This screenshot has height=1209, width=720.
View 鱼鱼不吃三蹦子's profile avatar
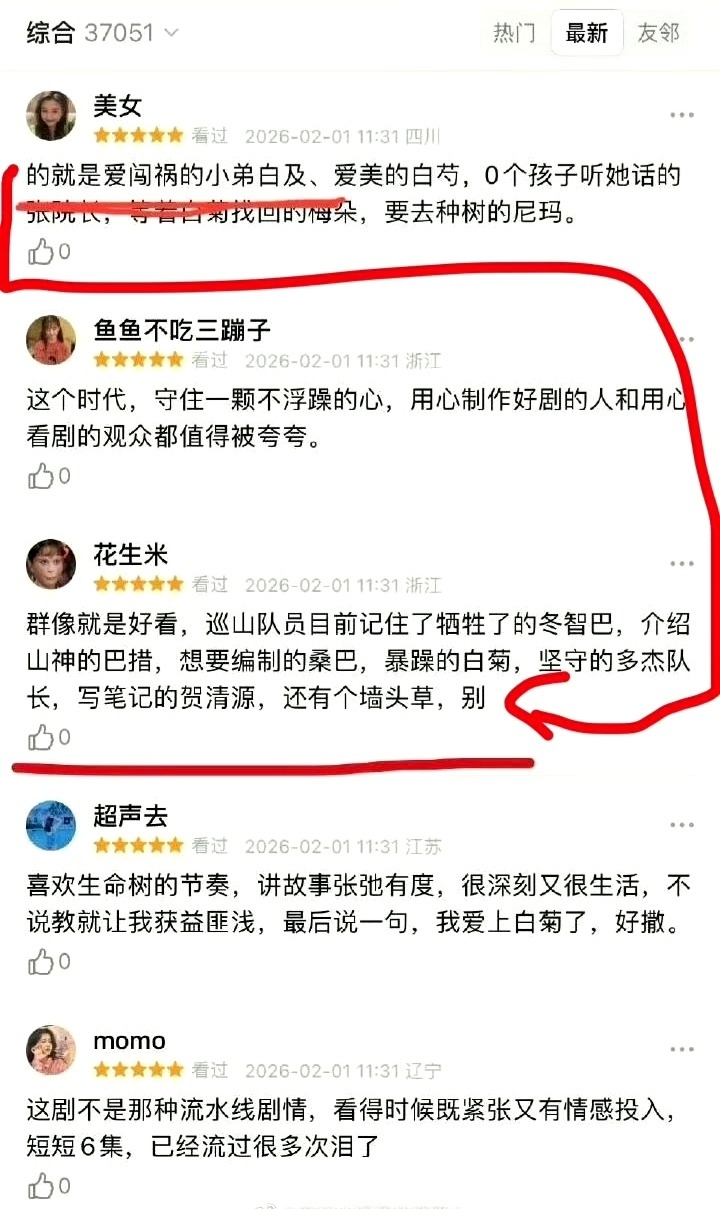click(x=52, y=340)
